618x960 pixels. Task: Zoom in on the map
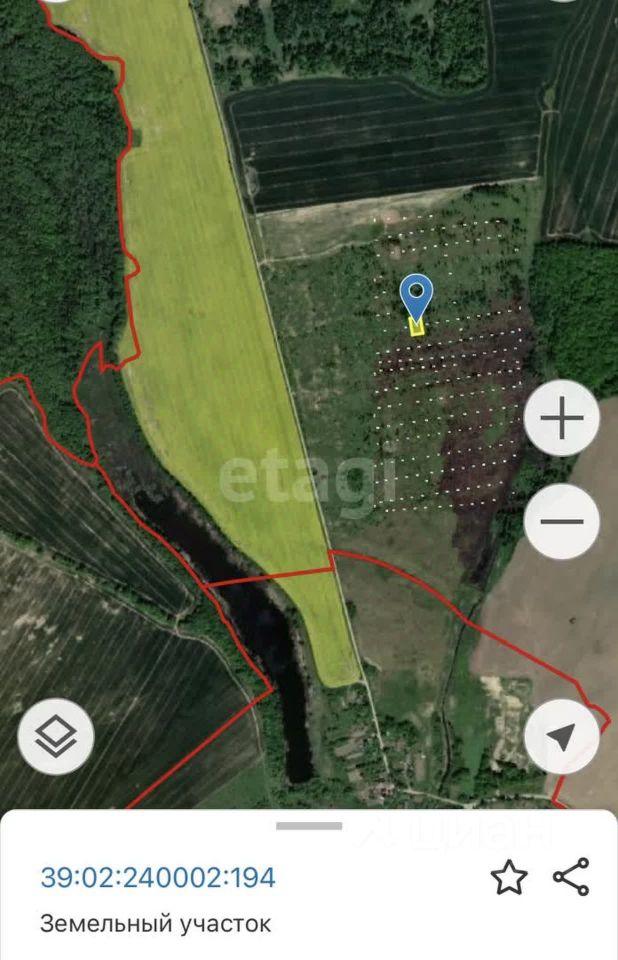click(561, 419)
